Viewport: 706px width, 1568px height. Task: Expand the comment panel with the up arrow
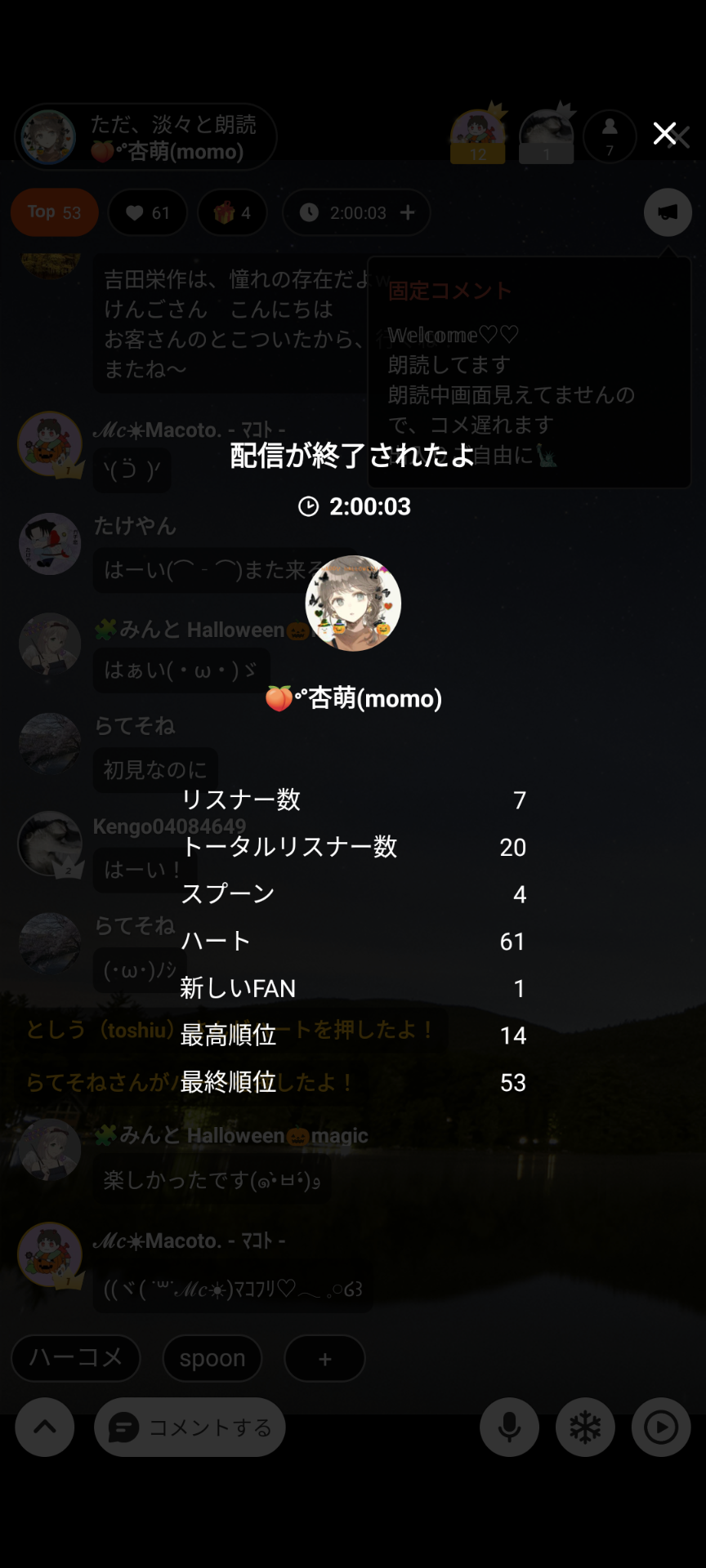click(45, 1427)
